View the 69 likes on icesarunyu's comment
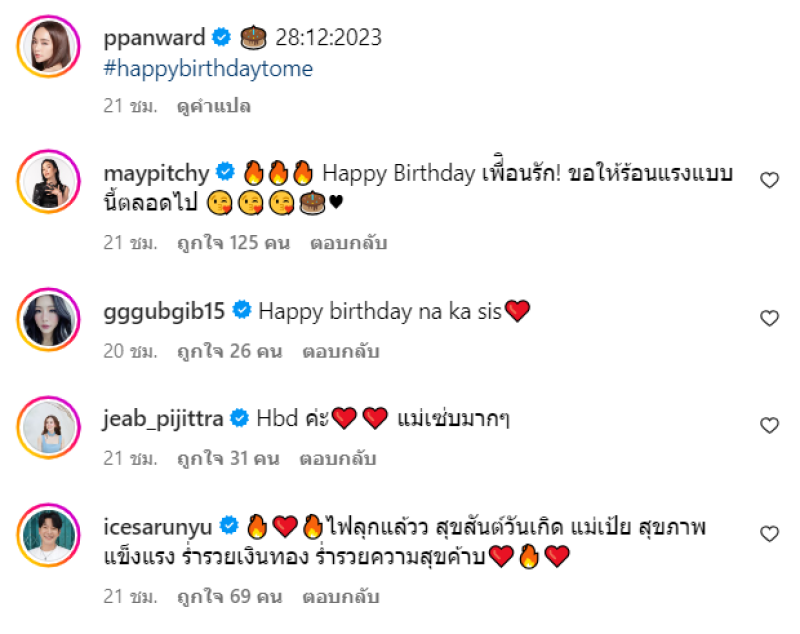Image resolution: width=800 pixels, height=634 pixels. [228, 597]
